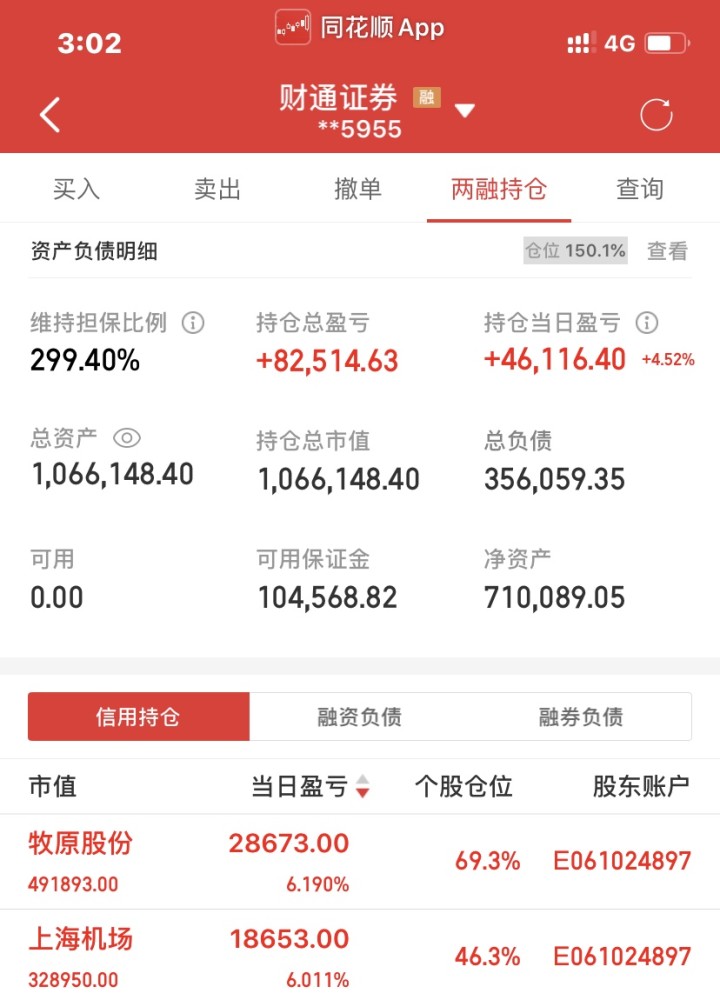Tap the 融 margin badge beside 财通证券
The image size is (720, 1000).
point(427,98)
